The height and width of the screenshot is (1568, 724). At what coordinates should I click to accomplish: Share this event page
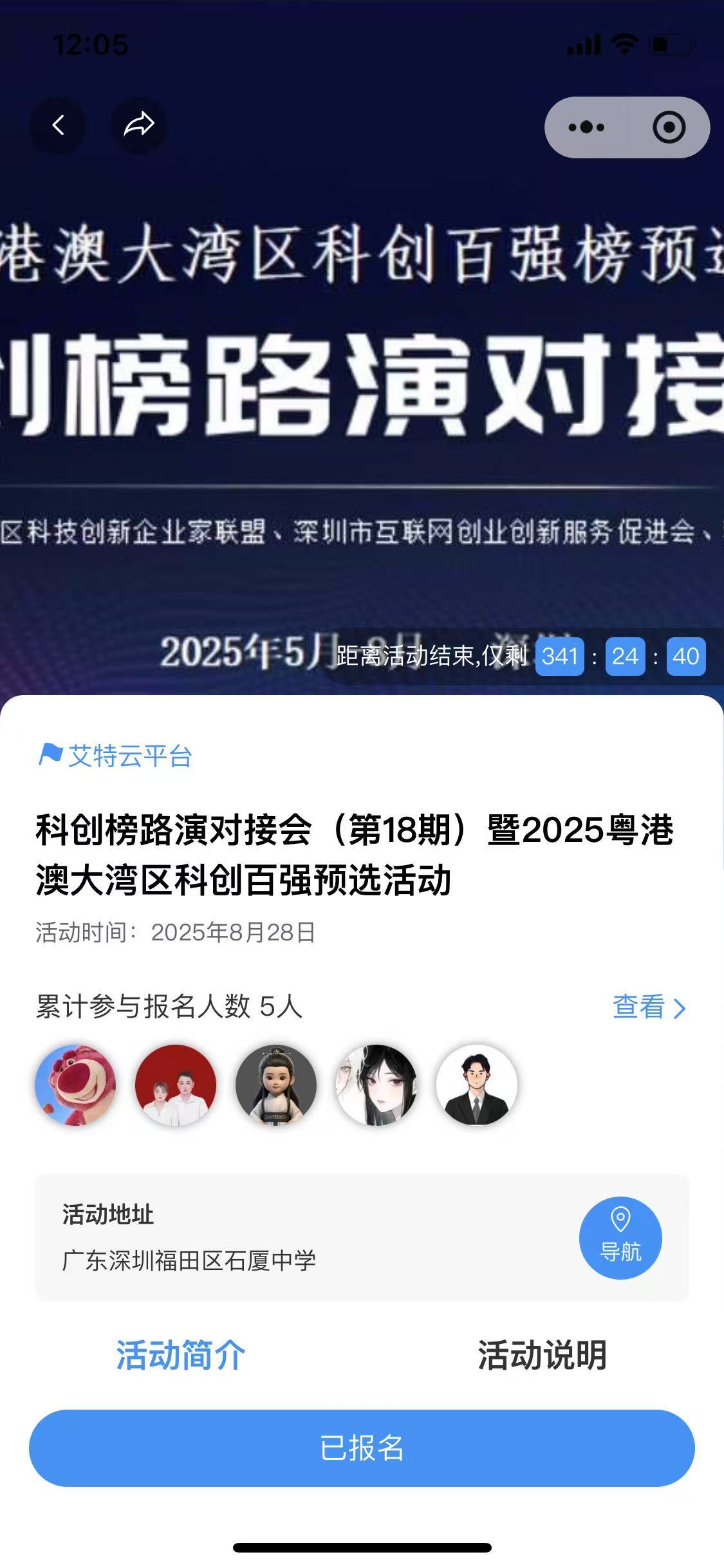[139, 126]
